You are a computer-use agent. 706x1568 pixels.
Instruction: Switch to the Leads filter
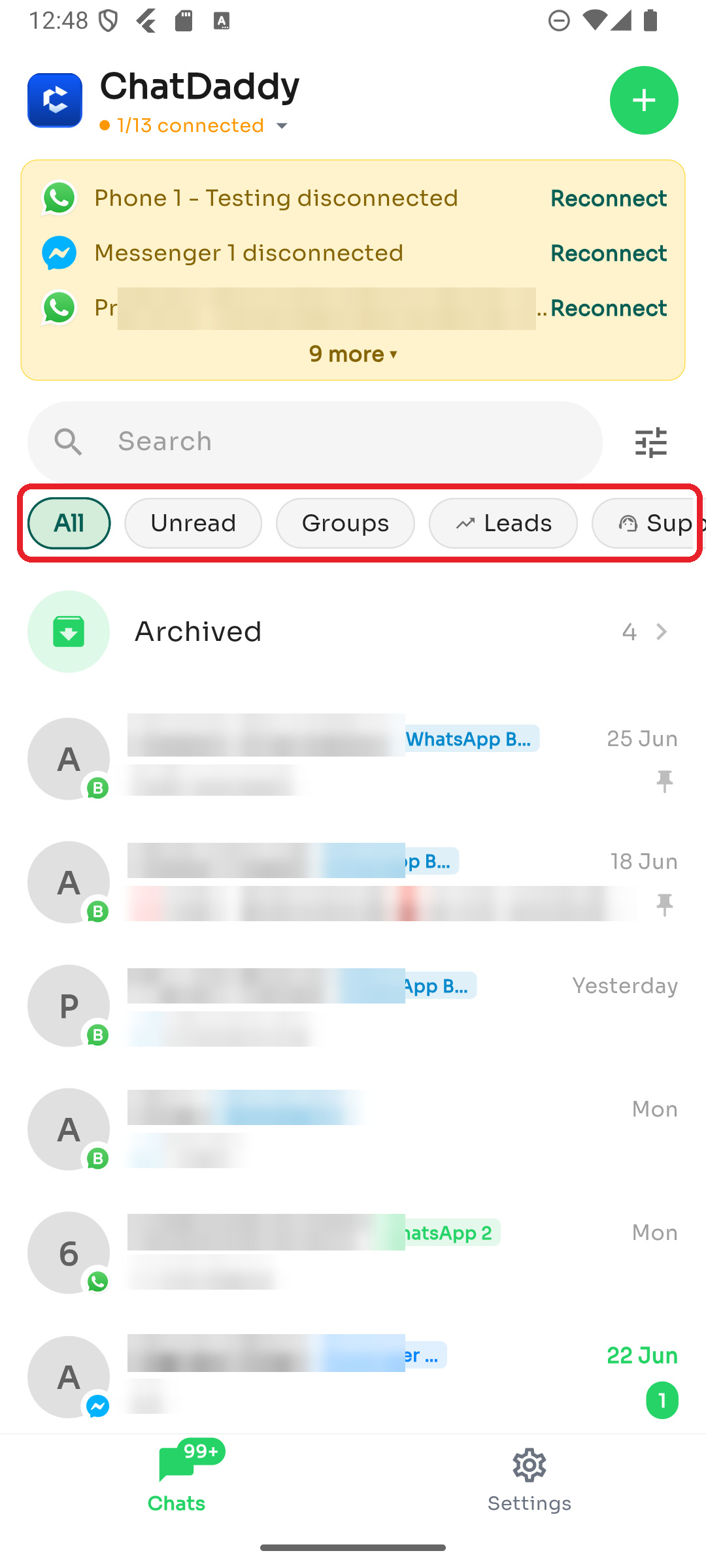503,523
